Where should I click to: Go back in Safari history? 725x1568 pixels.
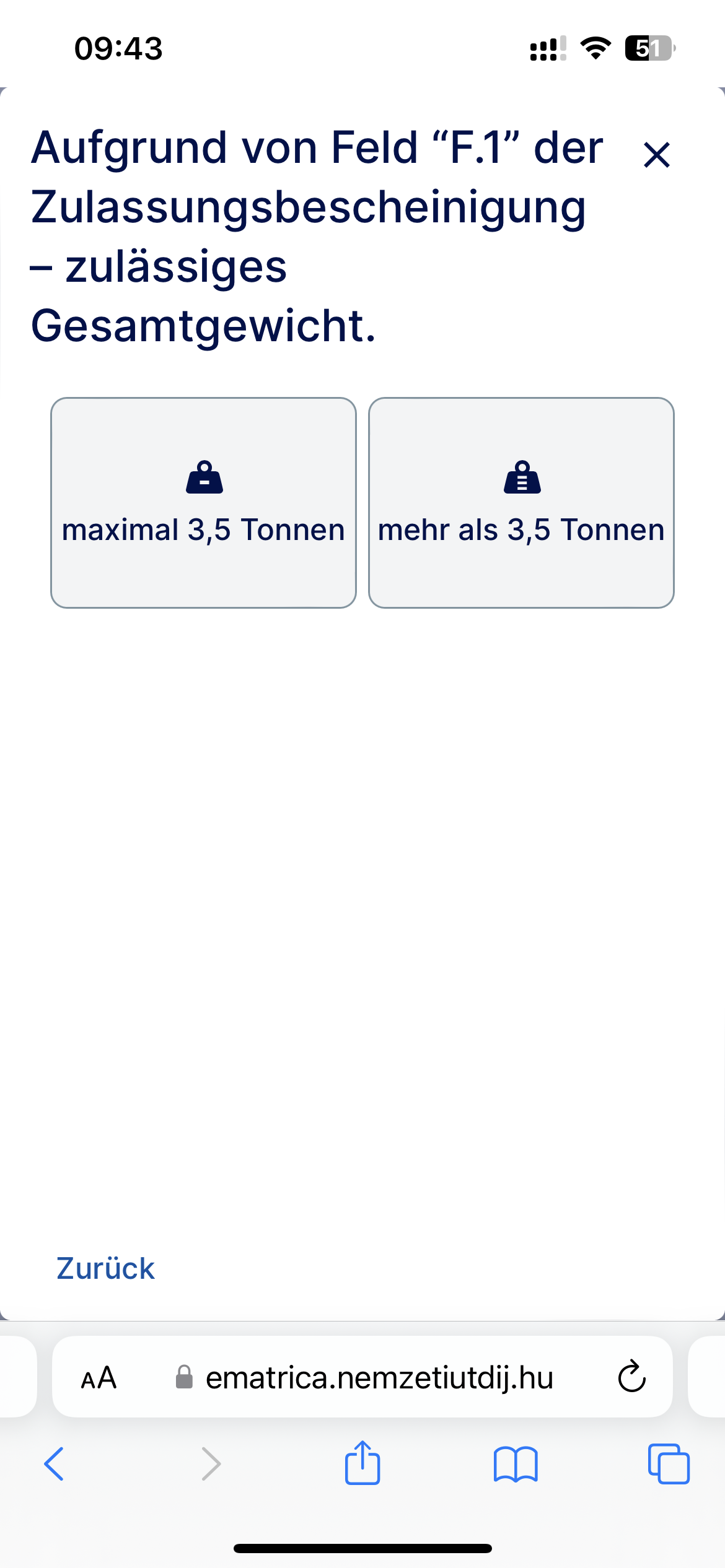coord(55,1464)
